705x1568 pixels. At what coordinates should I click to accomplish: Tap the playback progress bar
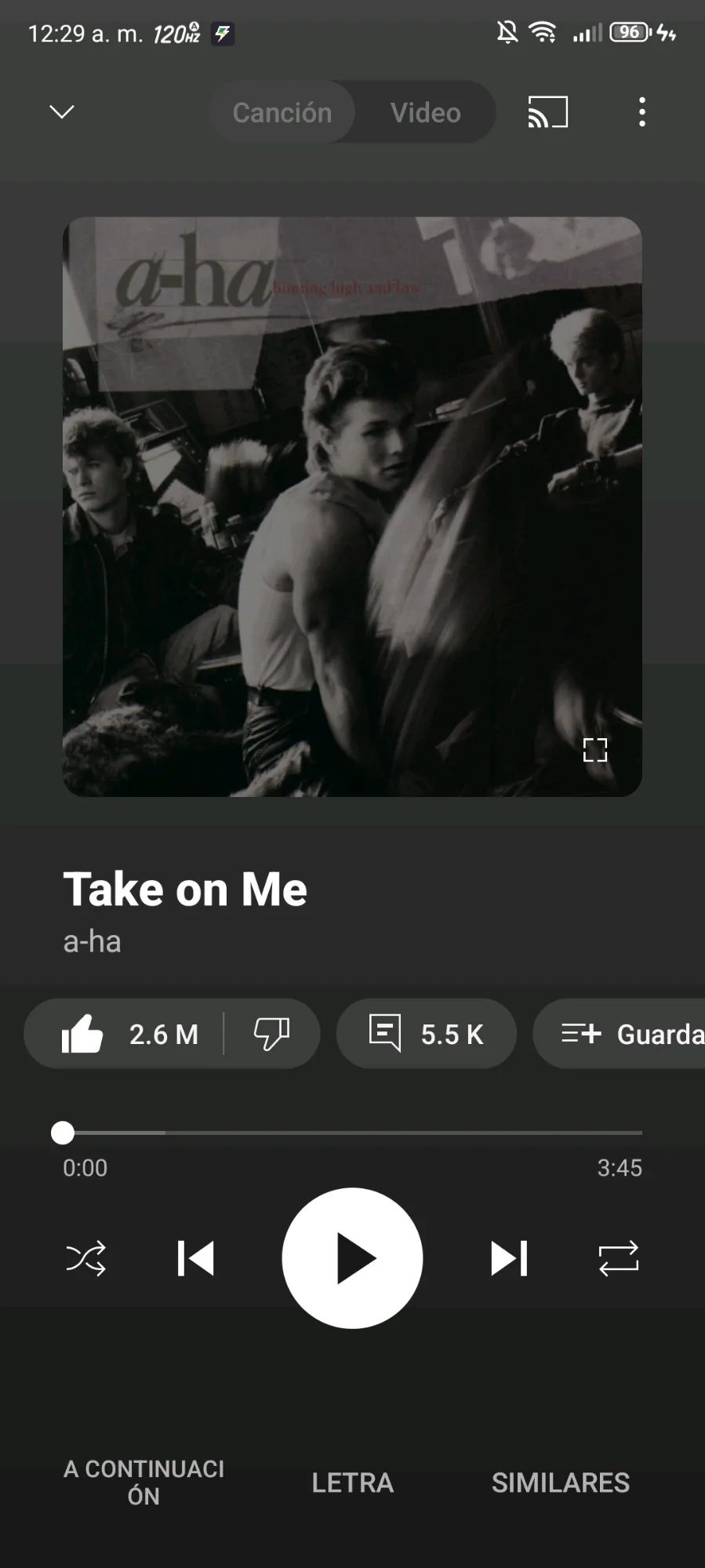[353, 1133]
